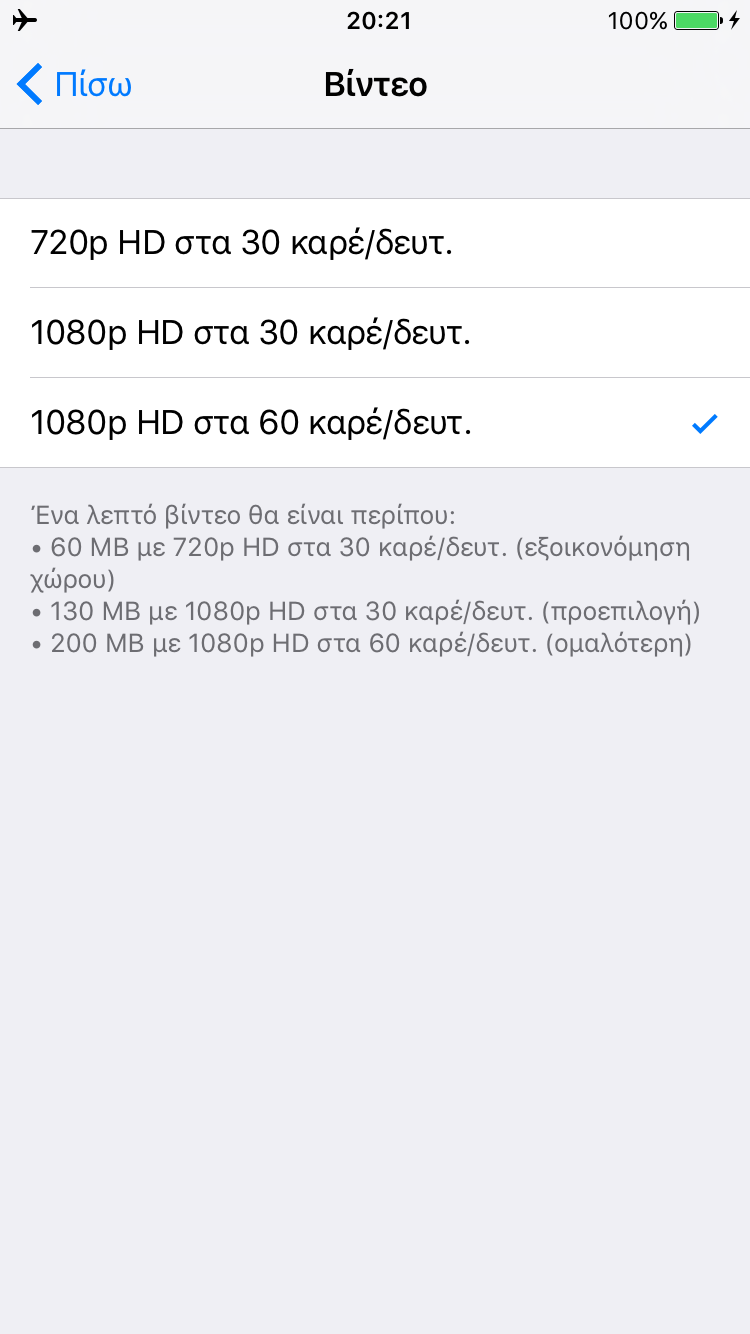Select 720p HD στα 30 καρέ/δευτ.
750x1334 pixels.
tap(242, 243)
